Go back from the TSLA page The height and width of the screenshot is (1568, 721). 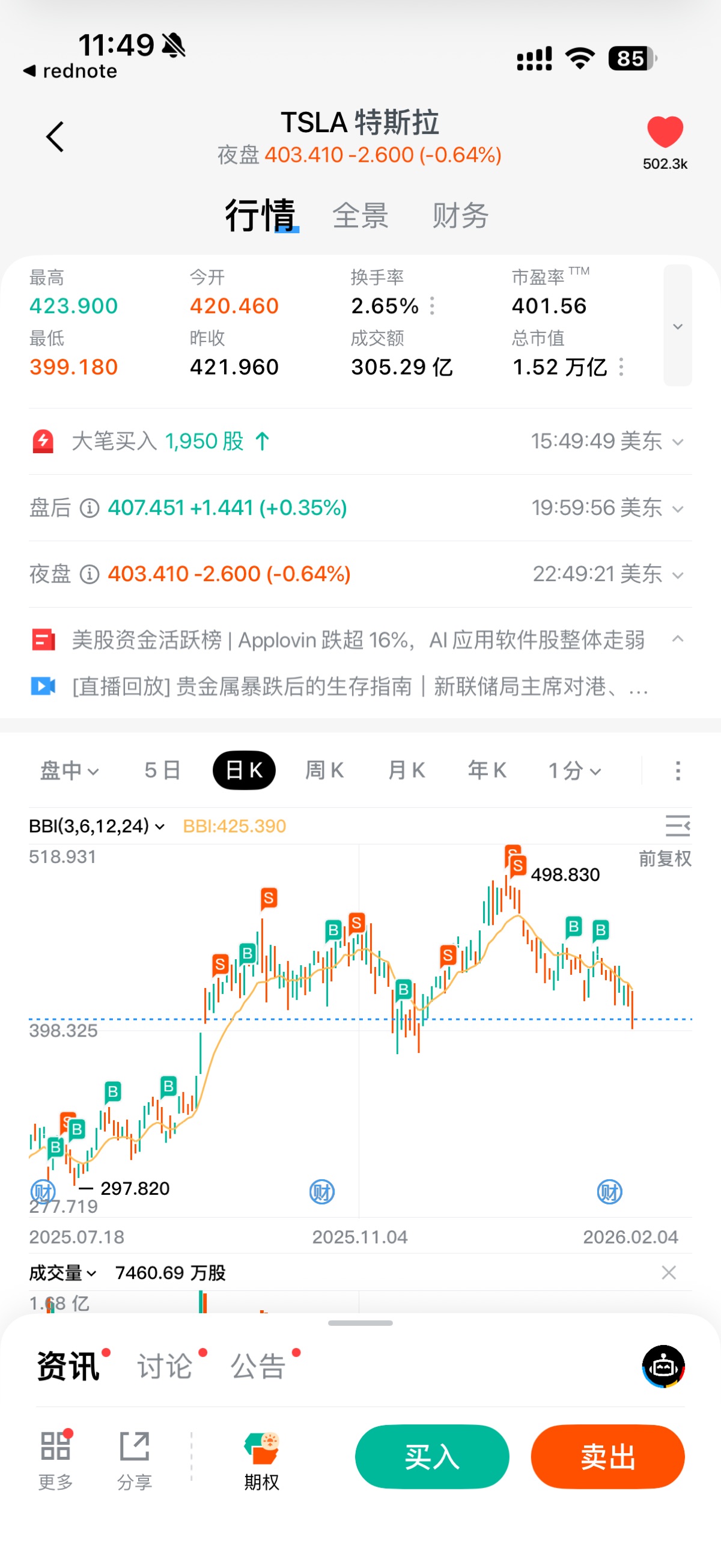coord(55,137)
